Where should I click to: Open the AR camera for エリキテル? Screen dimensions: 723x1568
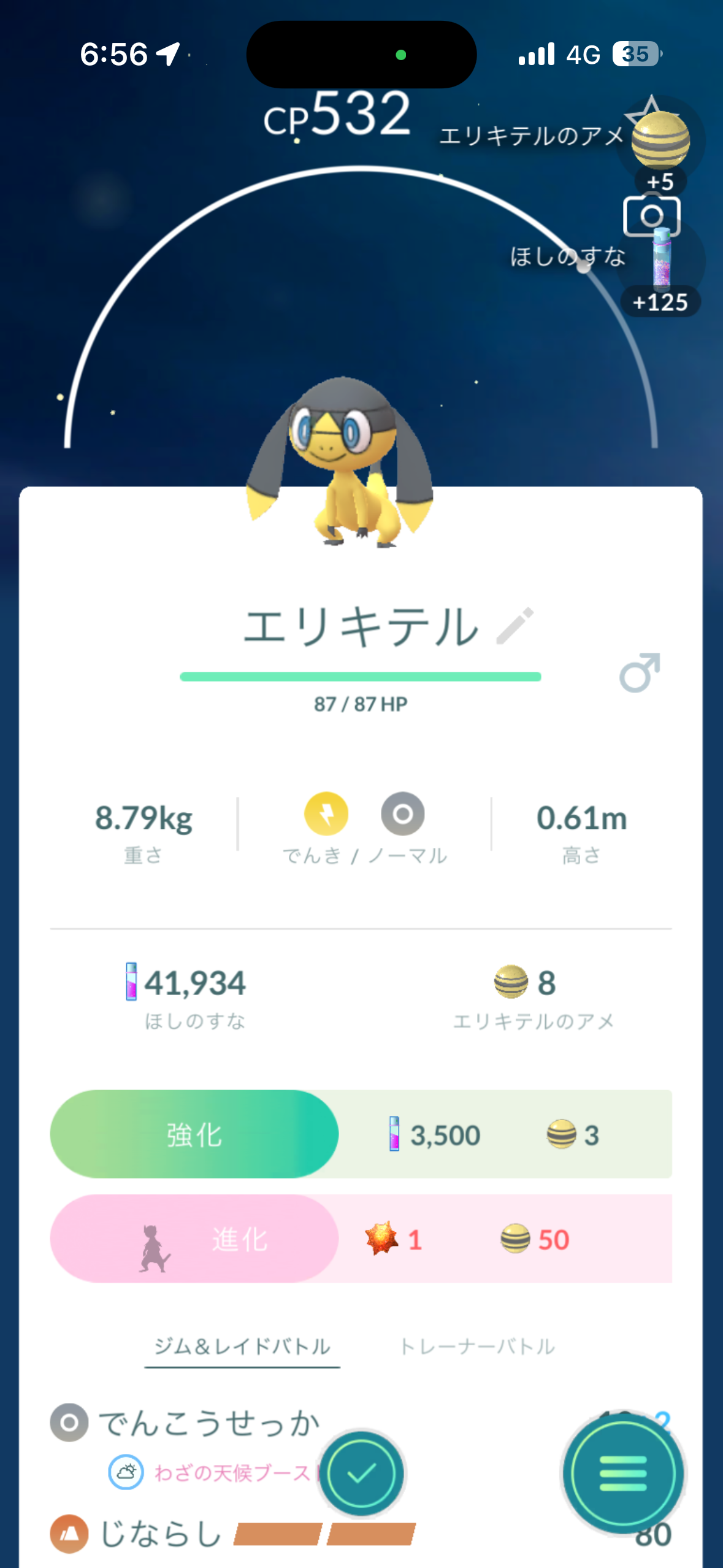pos(651,216)
